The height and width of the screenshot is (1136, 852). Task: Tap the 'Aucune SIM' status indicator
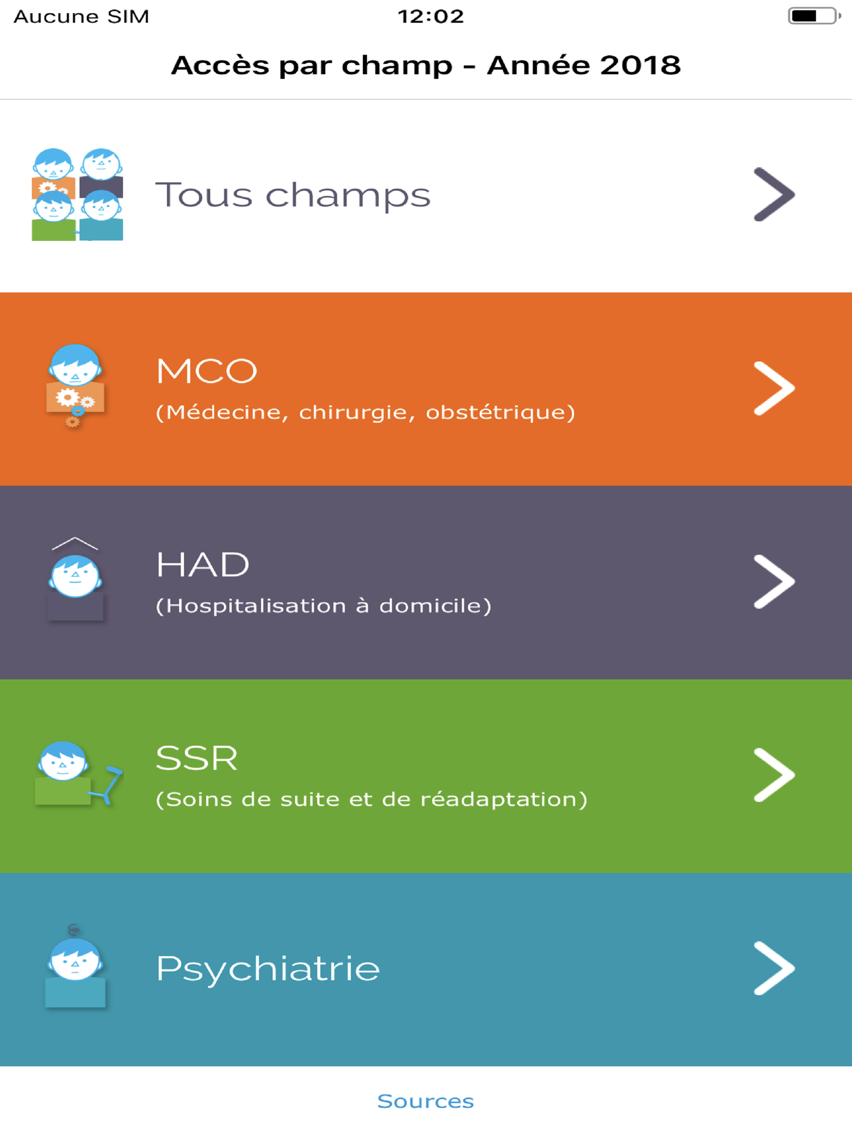tap(72, 15)
